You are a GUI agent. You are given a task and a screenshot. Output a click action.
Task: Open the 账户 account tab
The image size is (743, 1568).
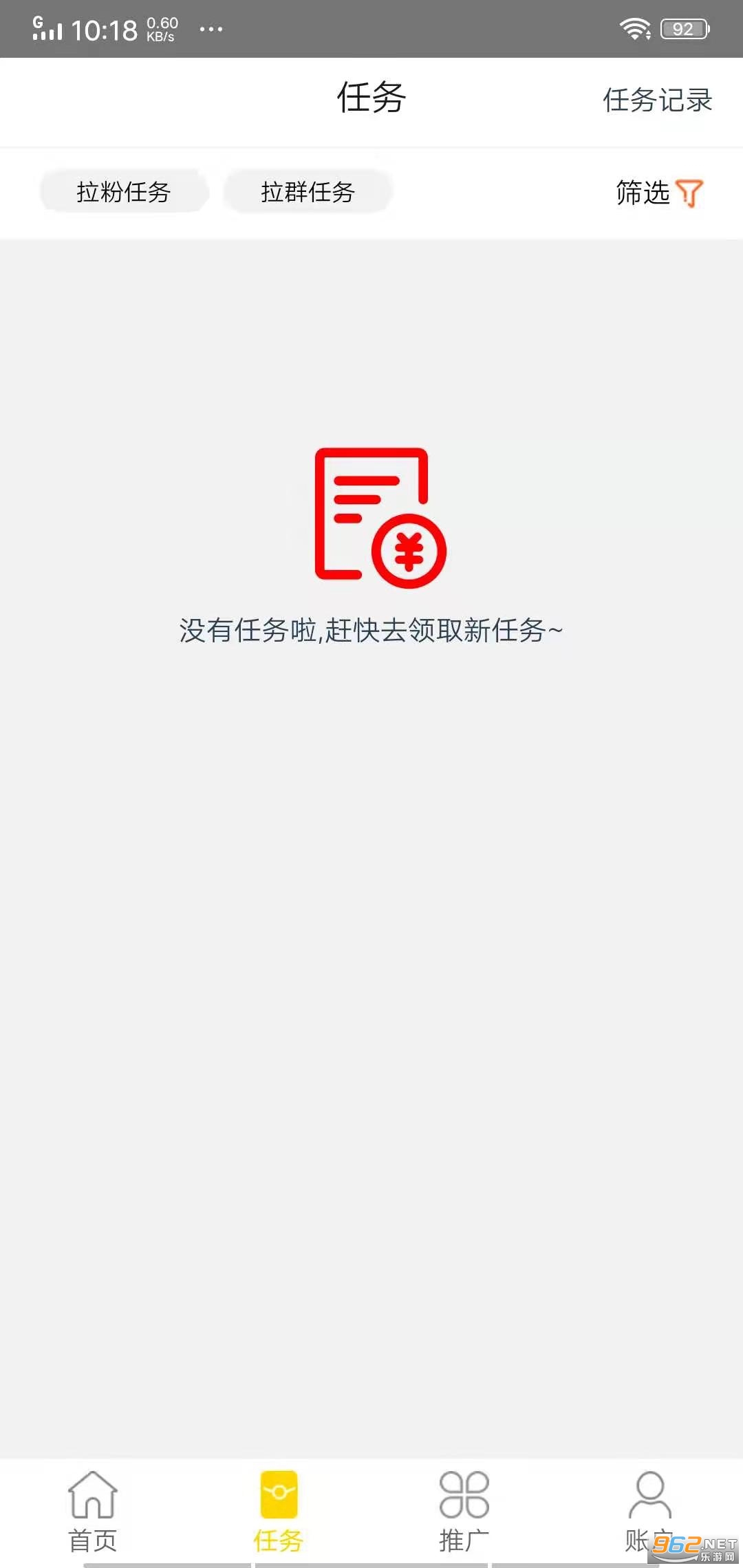coord(649,1512)
